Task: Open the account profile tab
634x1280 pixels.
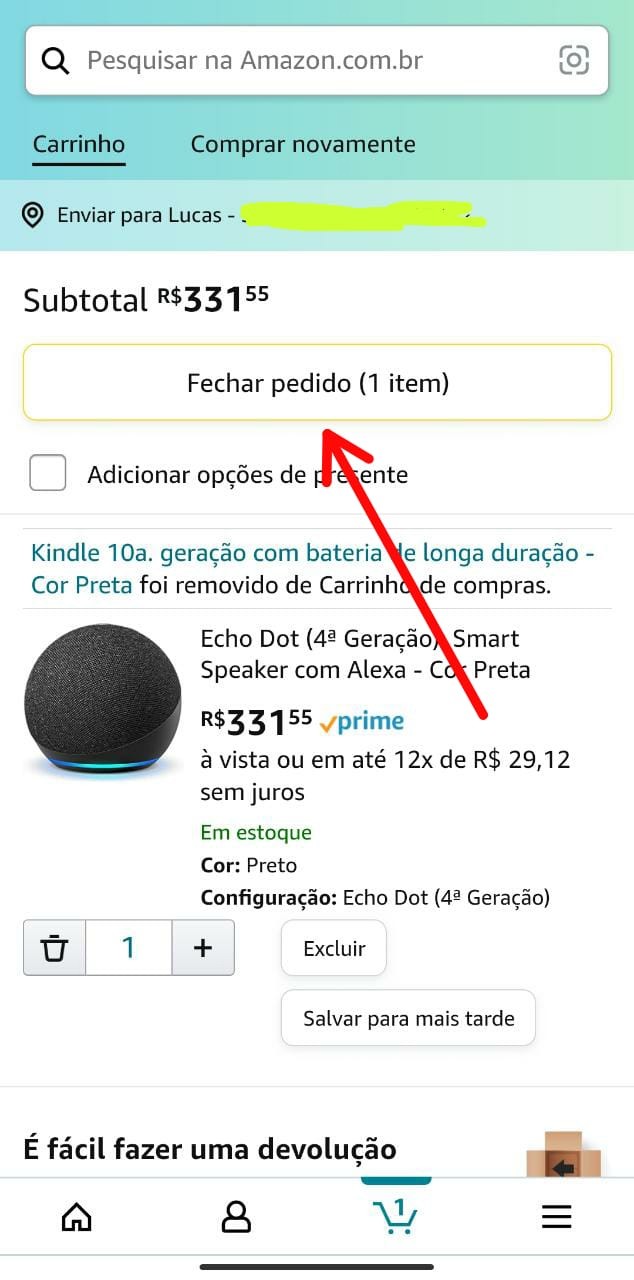Action: [236, 1216]
